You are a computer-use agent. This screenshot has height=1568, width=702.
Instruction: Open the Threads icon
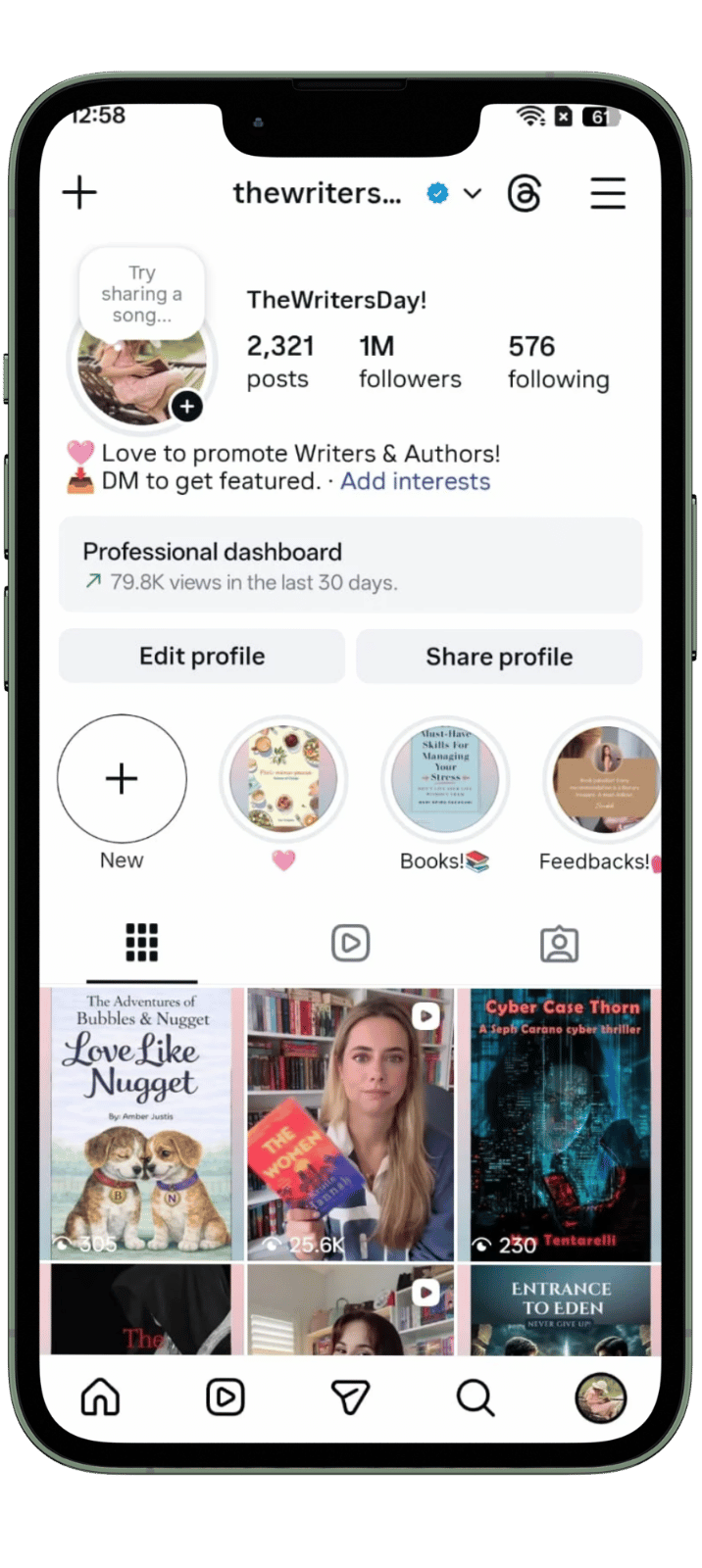pos(525,193)
